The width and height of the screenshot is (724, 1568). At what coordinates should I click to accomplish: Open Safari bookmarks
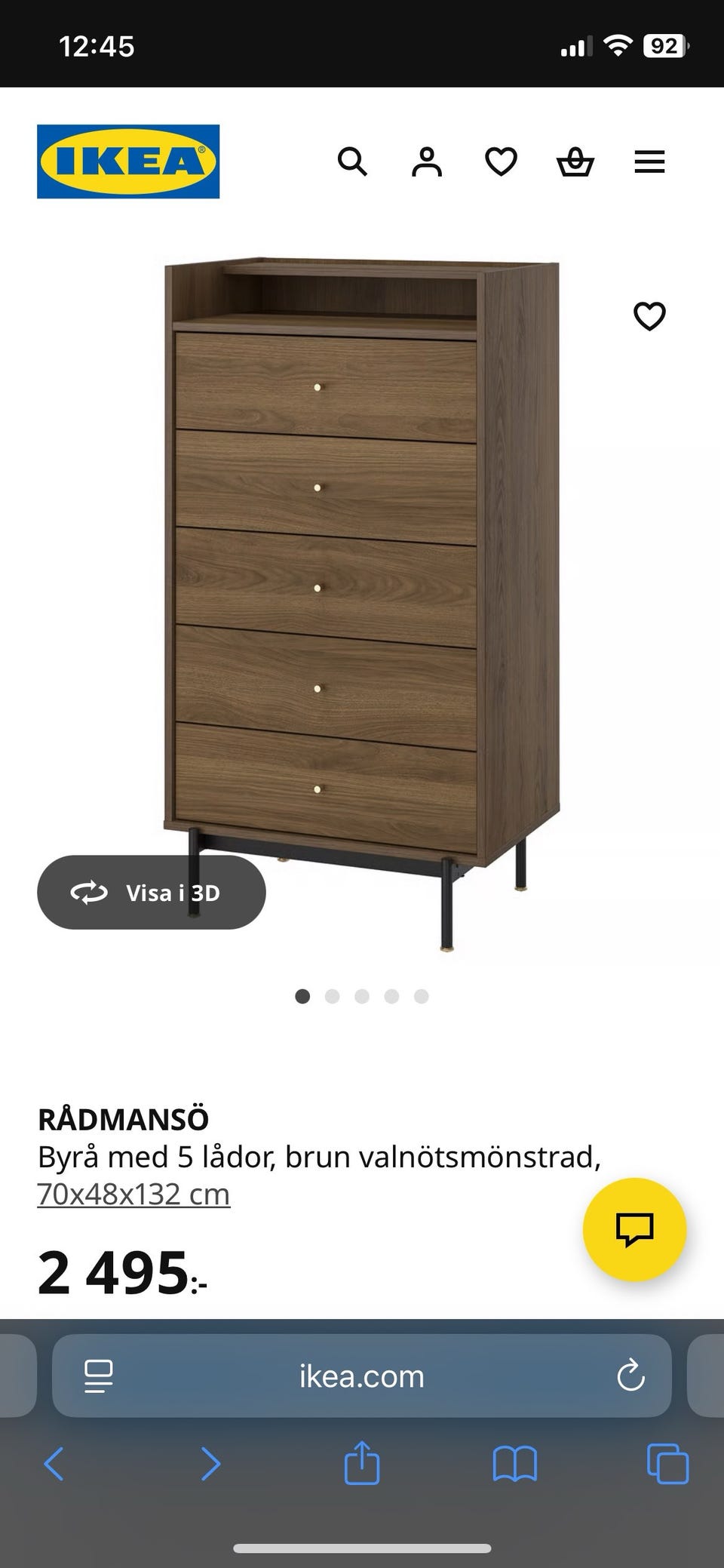(515, 1465)
